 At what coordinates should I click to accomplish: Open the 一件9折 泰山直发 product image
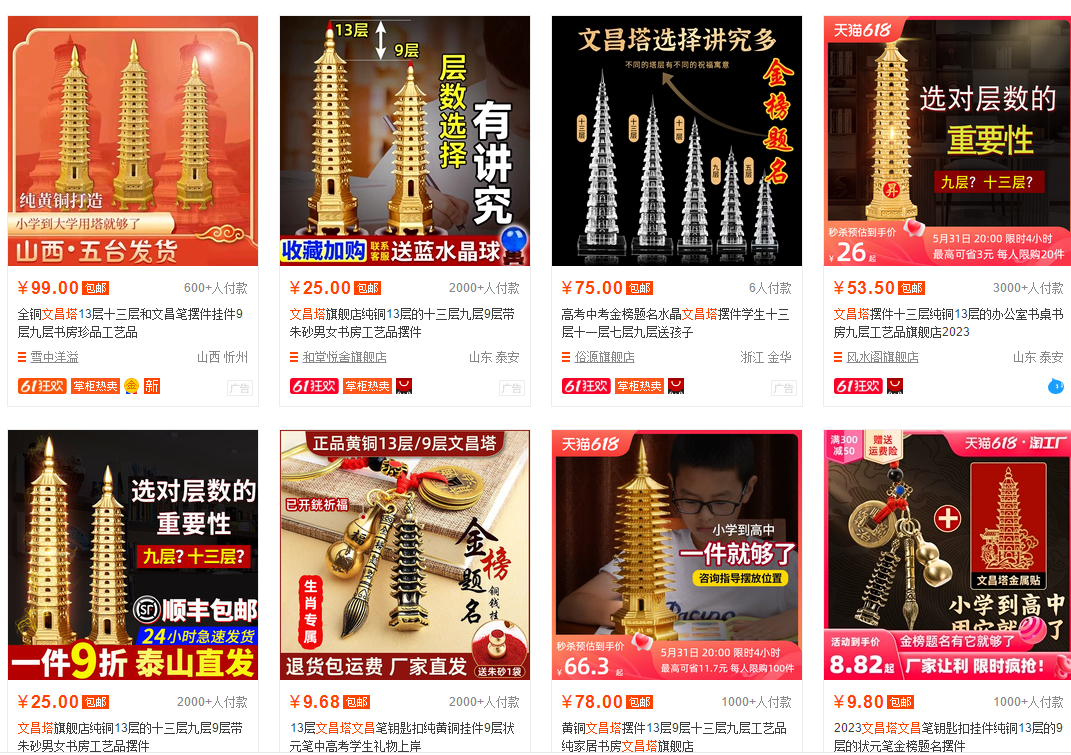pos(133,555)
